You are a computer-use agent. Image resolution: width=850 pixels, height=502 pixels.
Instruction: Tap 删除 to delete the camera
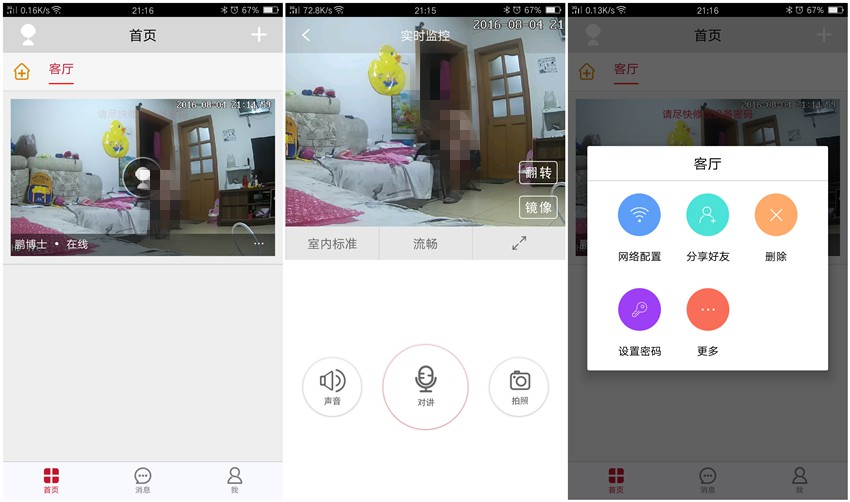pyautogui.click(x=775, y=216)
